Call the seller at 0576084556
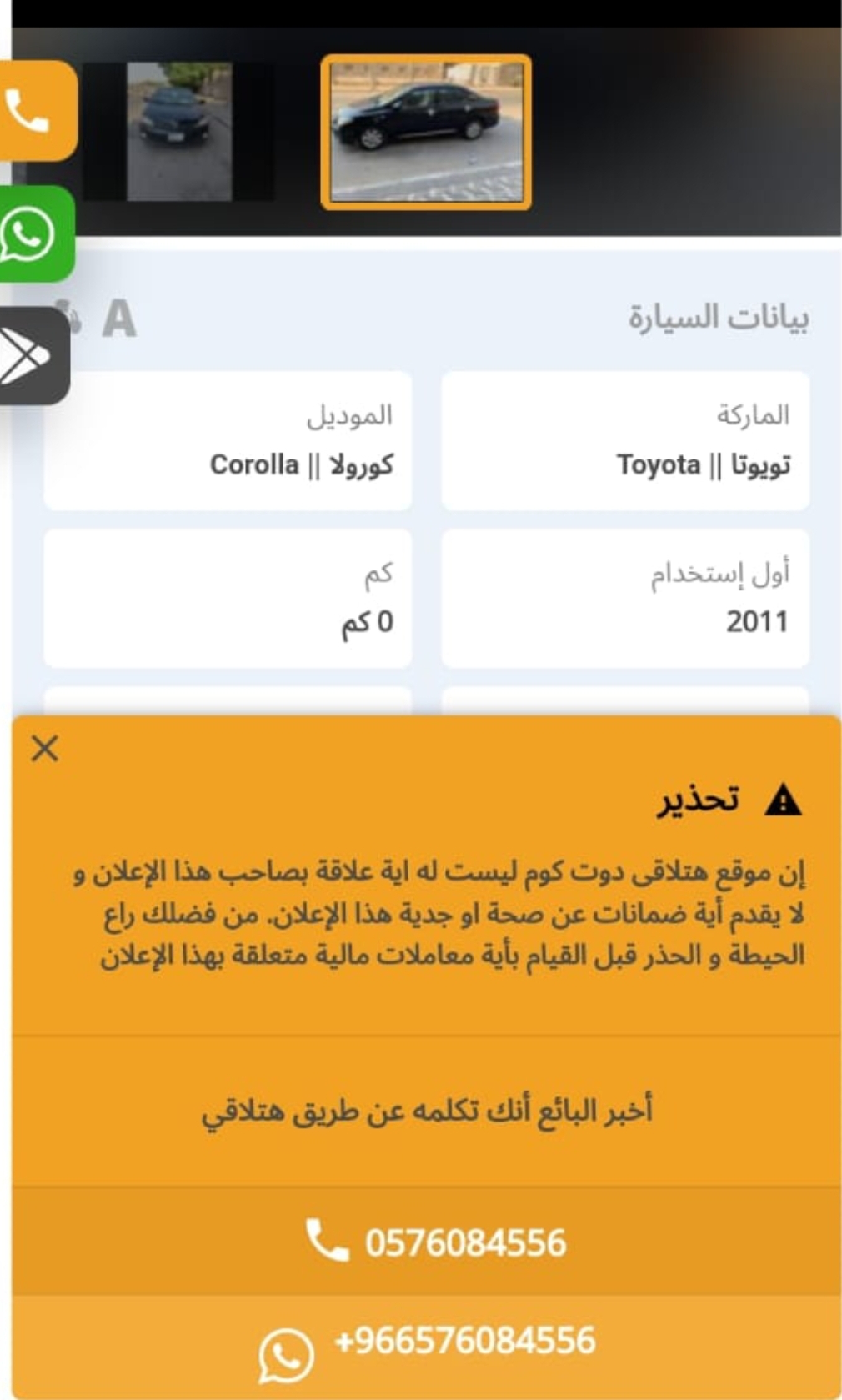The height and width of the screenshot is (1400, 842). tap(426, 1242)
